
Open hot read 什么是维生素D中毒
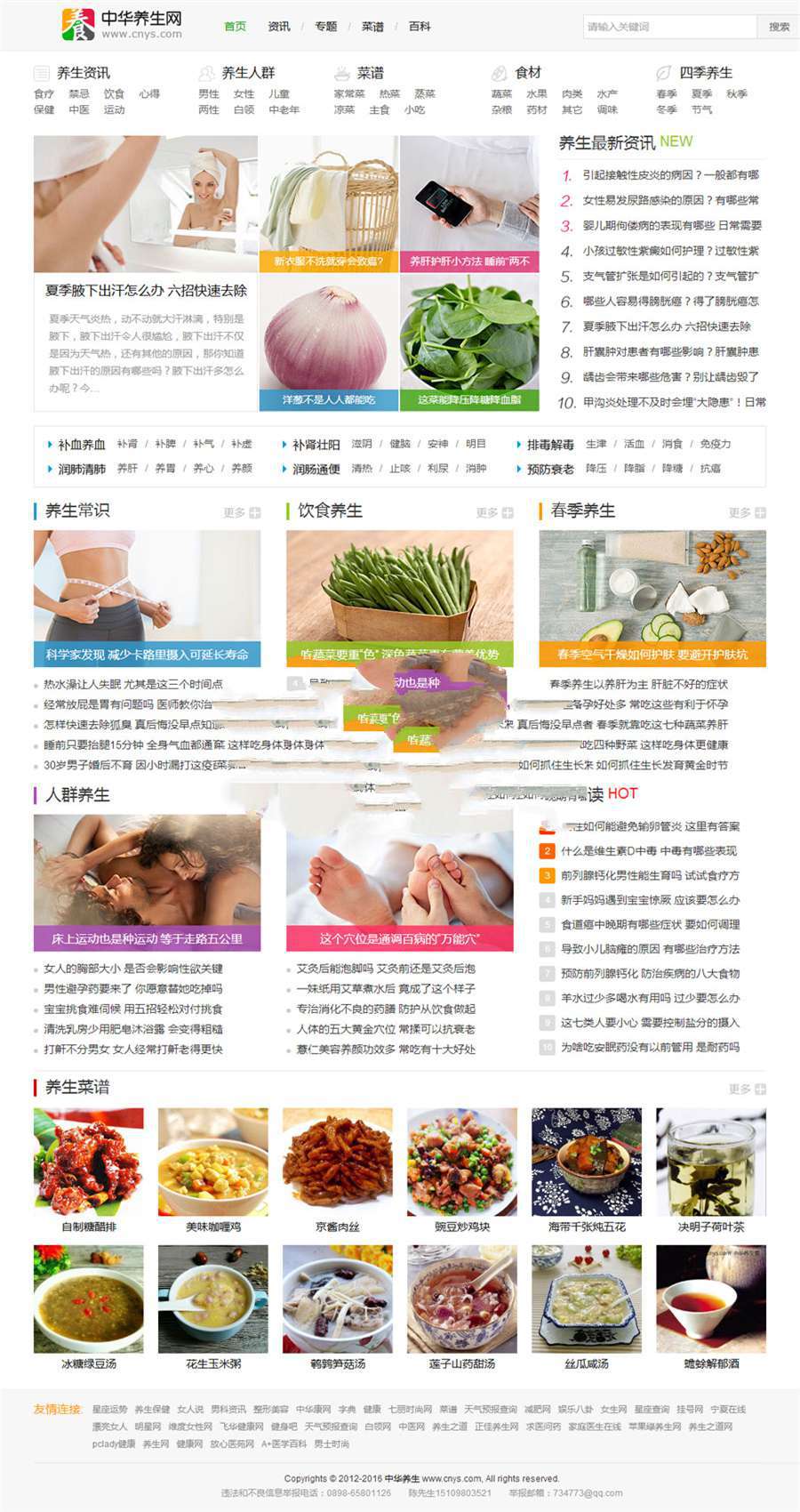(x=648, y=851)
